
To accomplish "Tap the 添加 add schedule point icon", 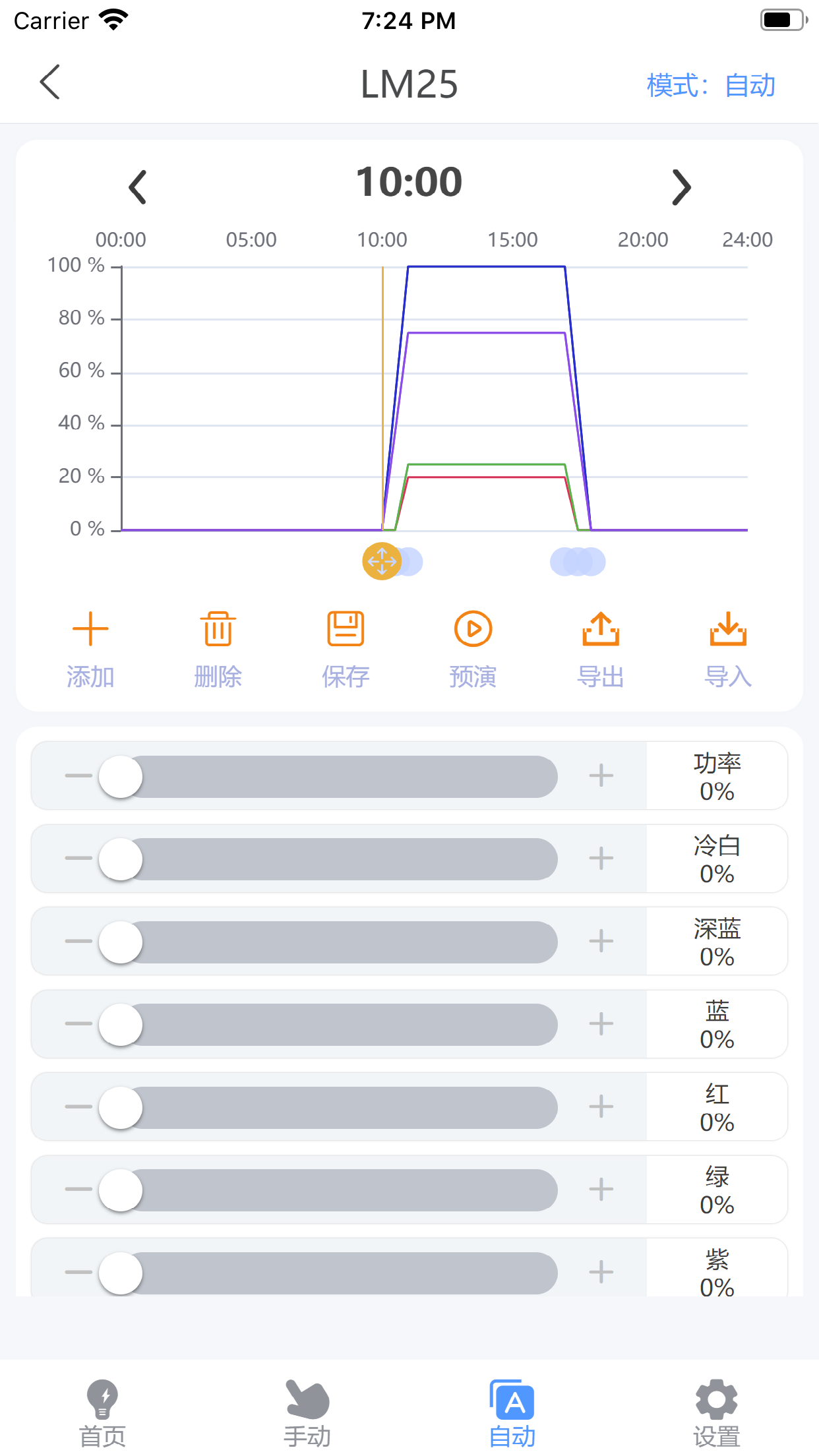I will (x=91, y=629).
